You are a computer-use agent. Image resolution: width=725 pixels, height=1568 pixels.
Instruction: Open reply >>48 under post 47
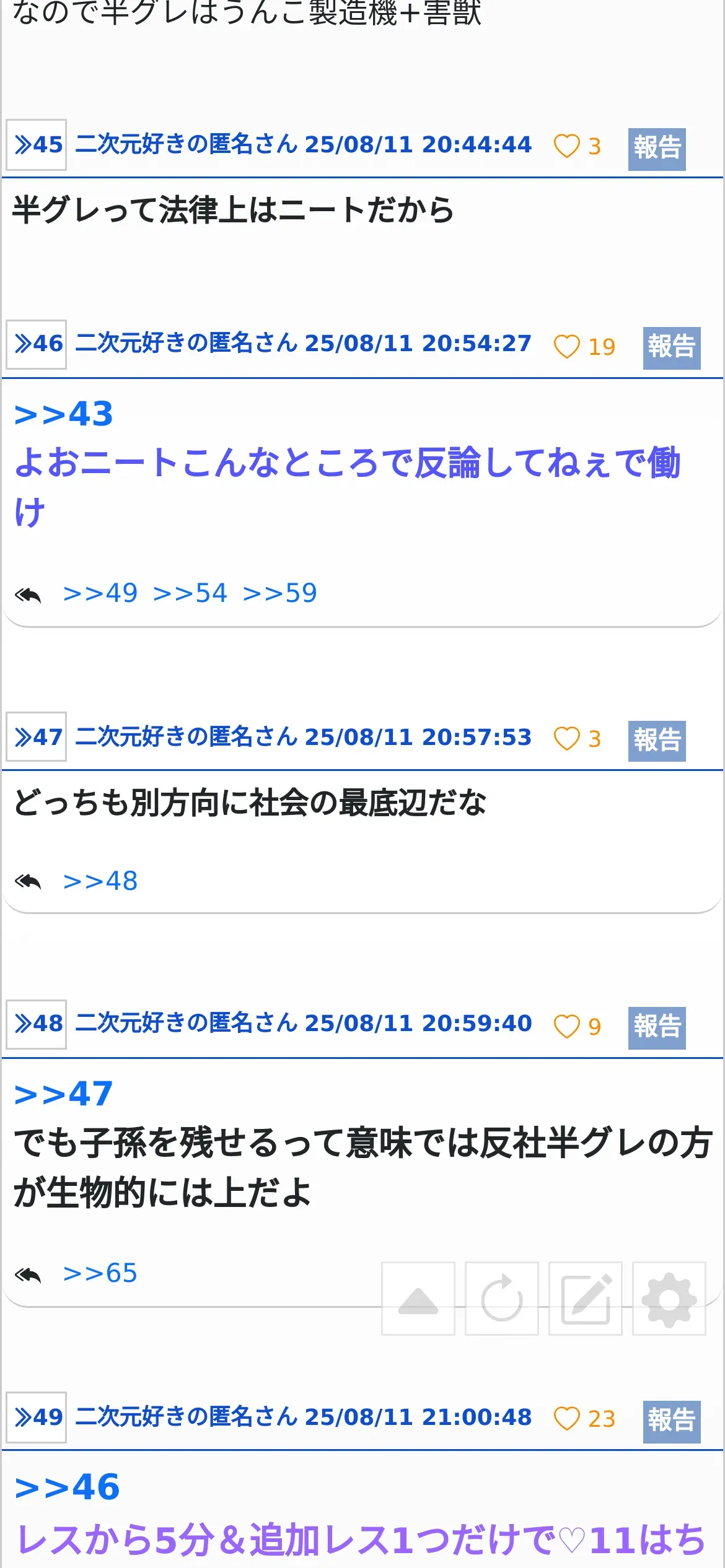(x=100, y=881)
